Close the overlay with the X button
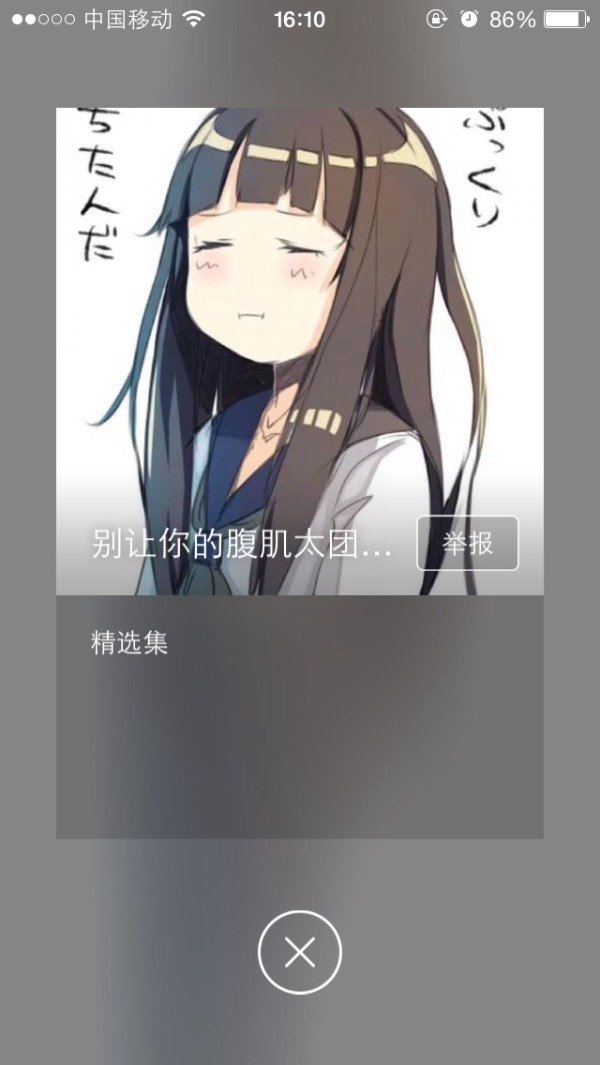The height and width of the screenshot is (1065, 600). (x=300, y=952)
